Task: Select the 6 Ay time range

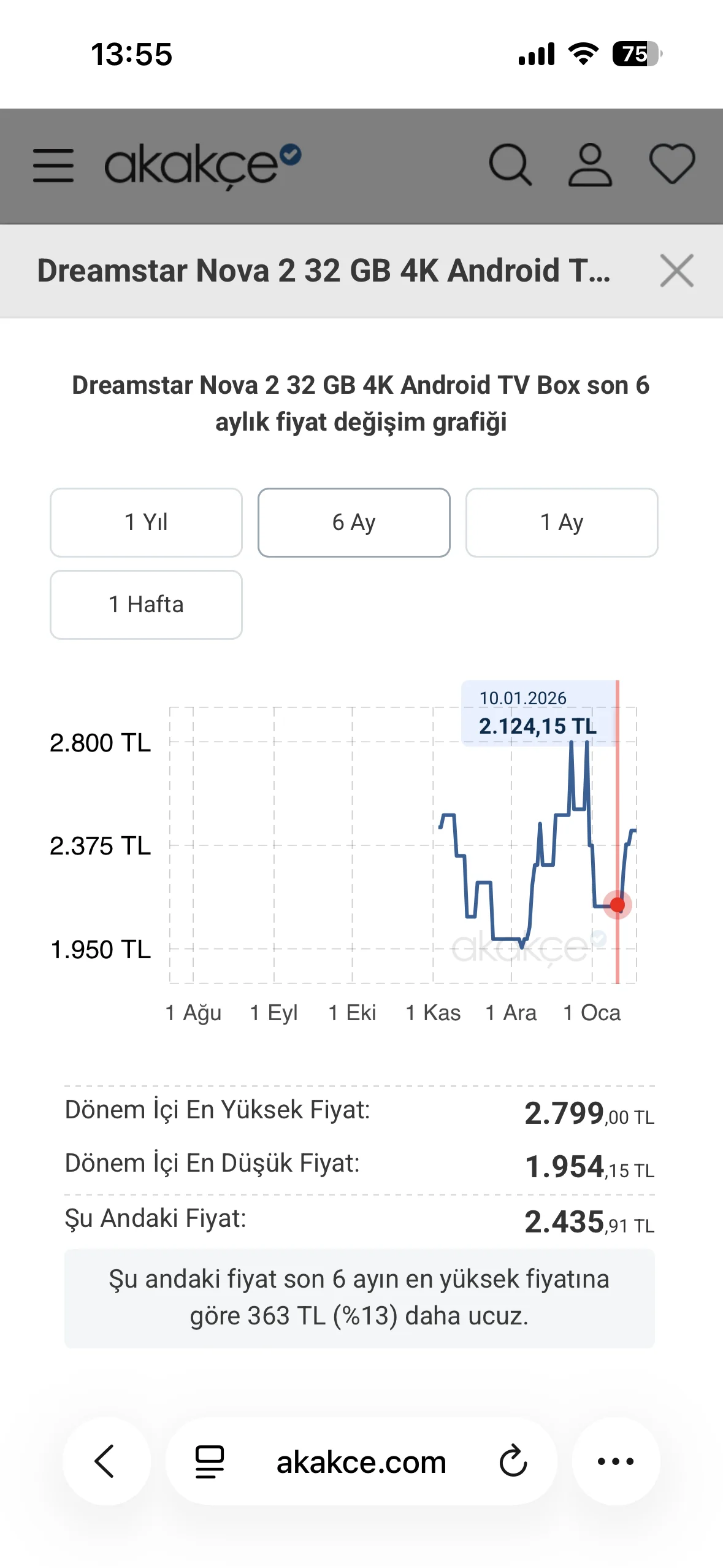Action: tap(354, 523)
